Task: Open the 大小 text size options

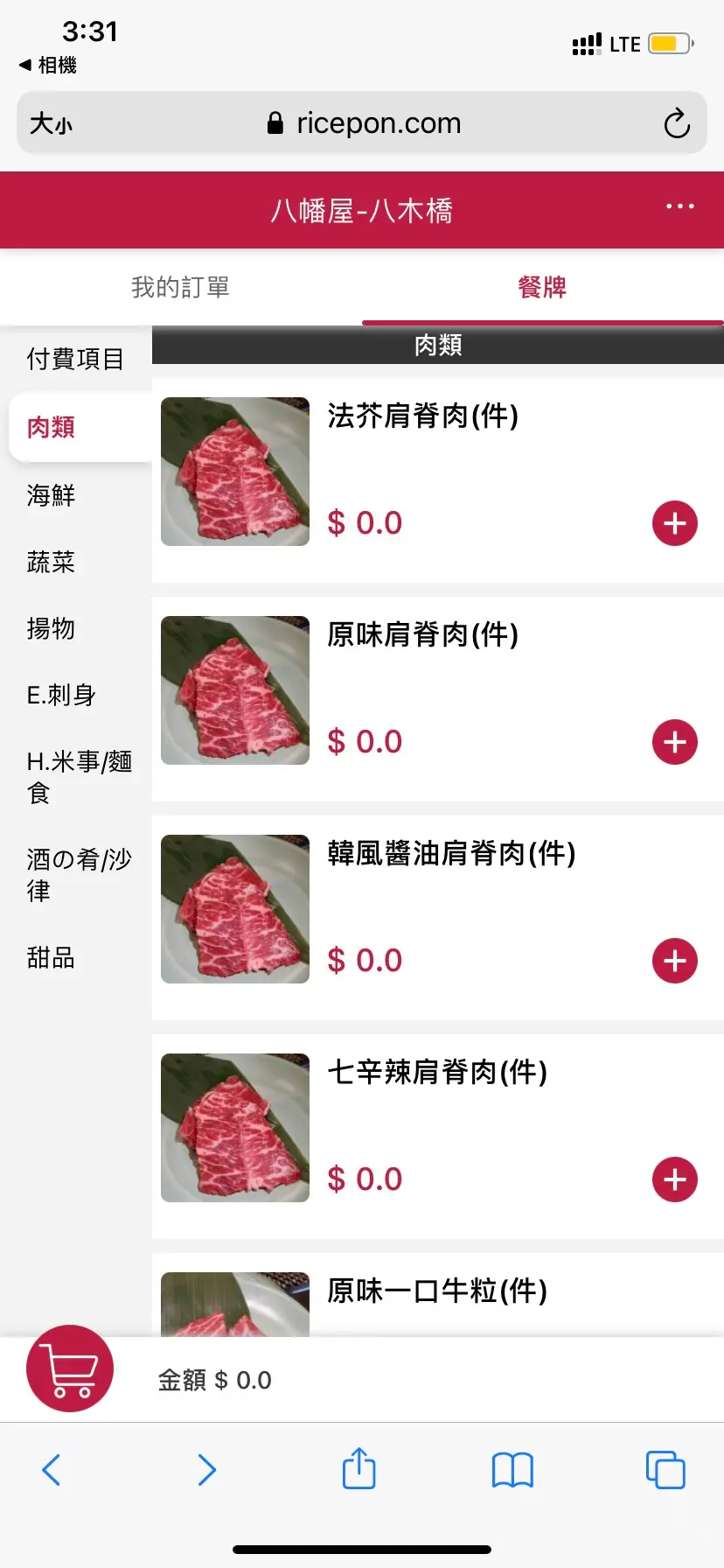Action: tap(51, 123)
